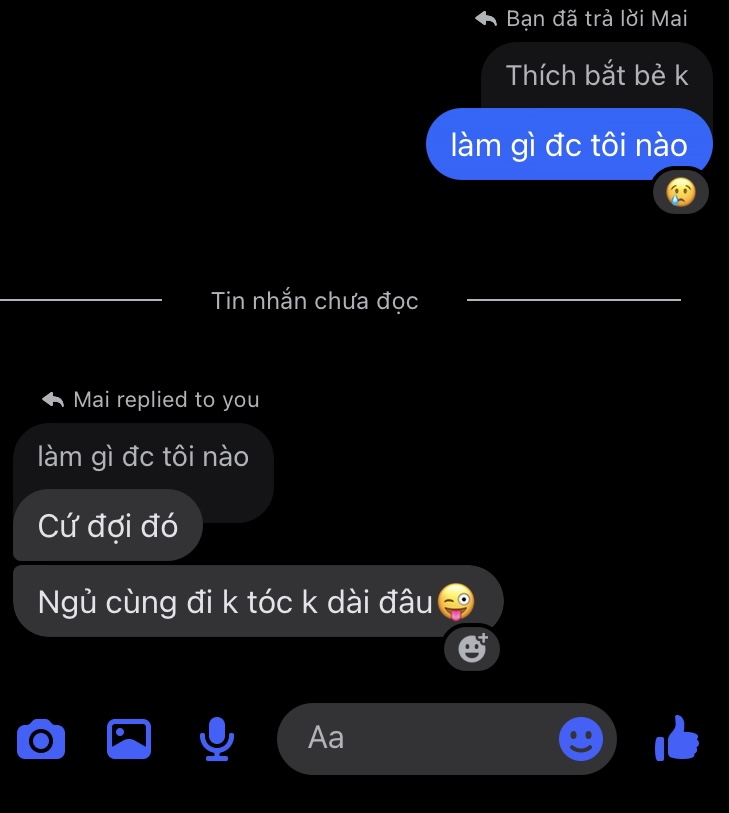Add a reaction to "Ngủ cùng đi" message

pos(472,650)
